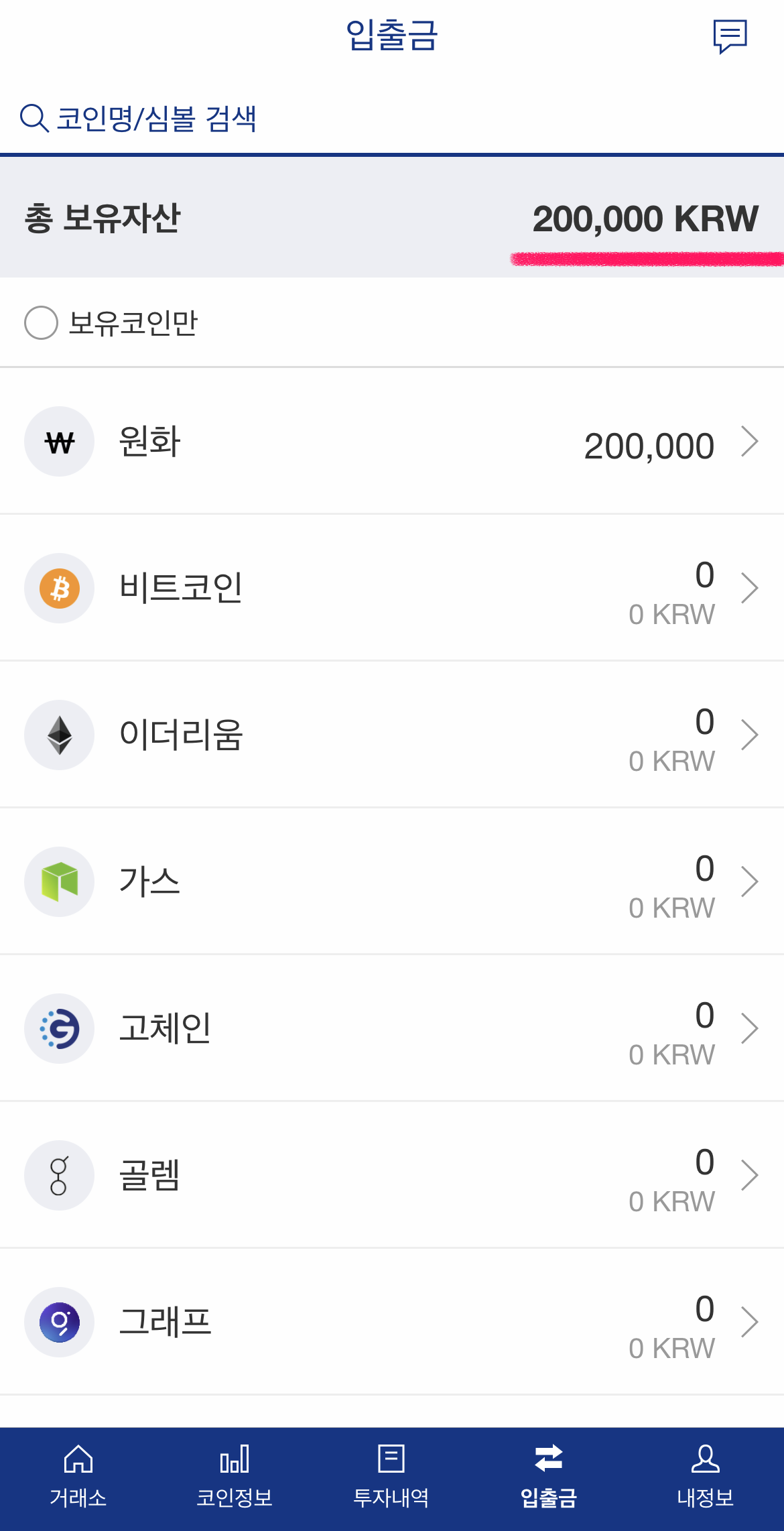Open the 코인정보 tab
The width and height of the screenshot is (784, 1531).
click(235, 1475)
